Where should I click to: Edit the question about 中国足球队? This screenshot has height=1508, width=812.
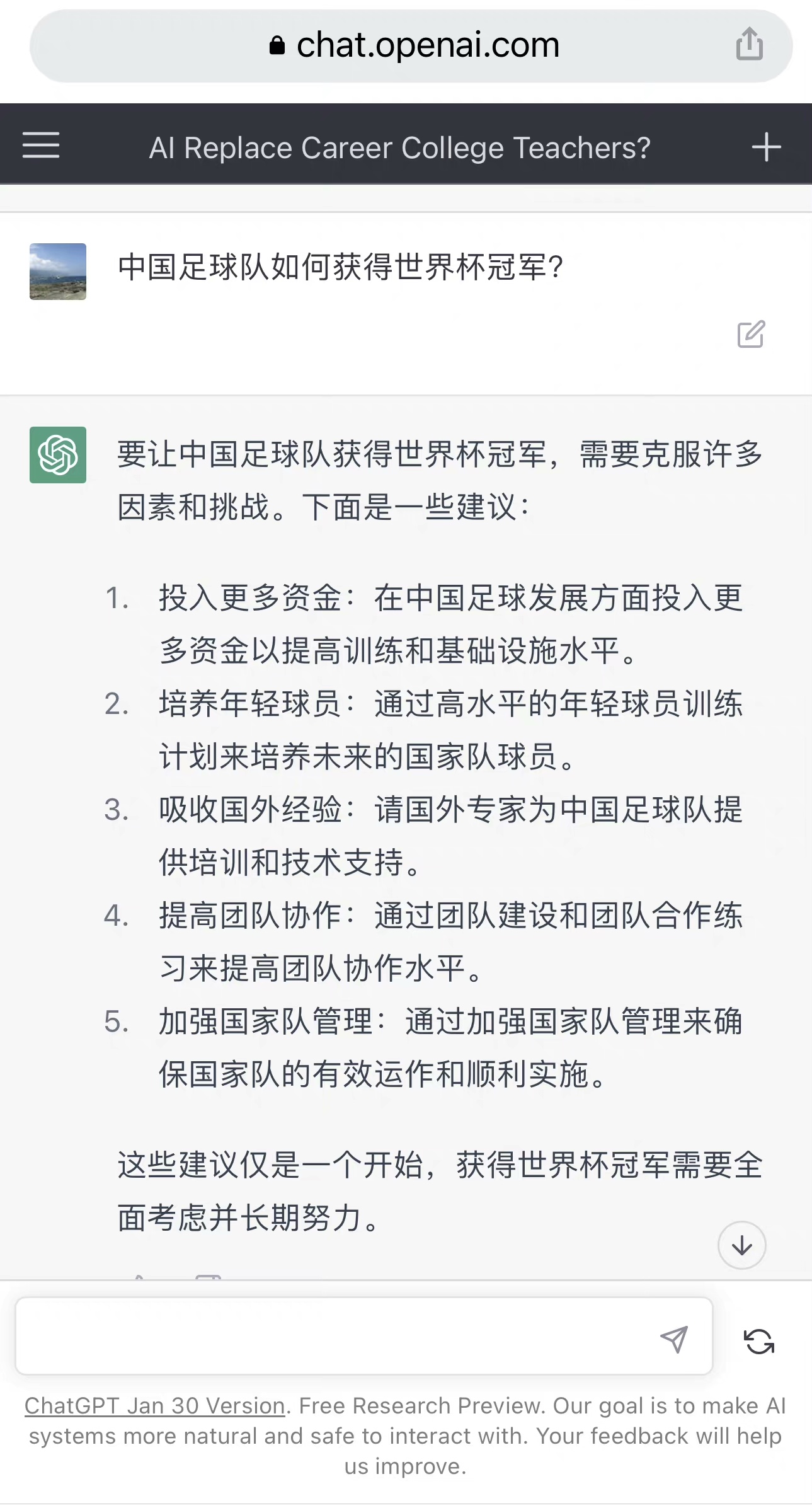coord(751,334)
